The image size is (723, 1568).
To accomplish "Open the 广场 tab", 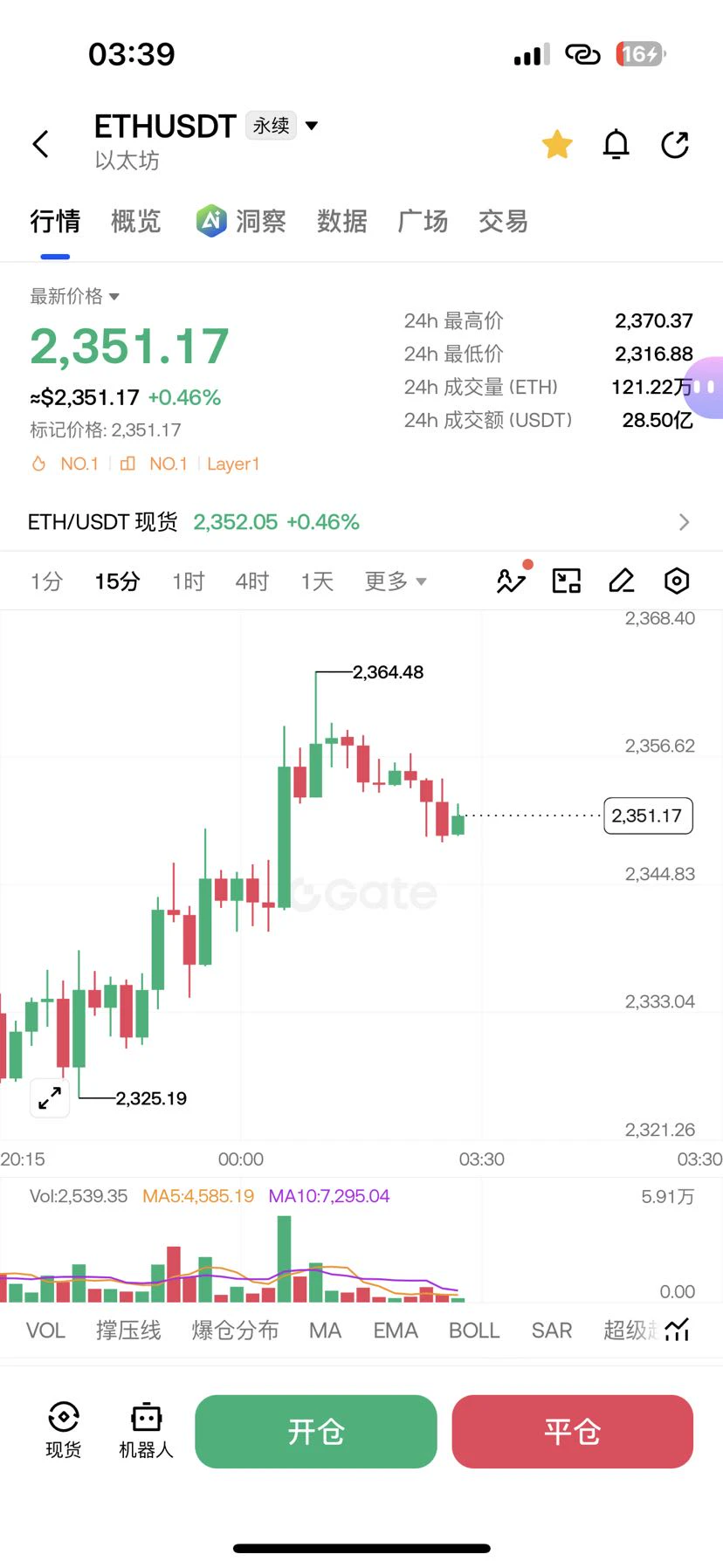I will (423, 222).
